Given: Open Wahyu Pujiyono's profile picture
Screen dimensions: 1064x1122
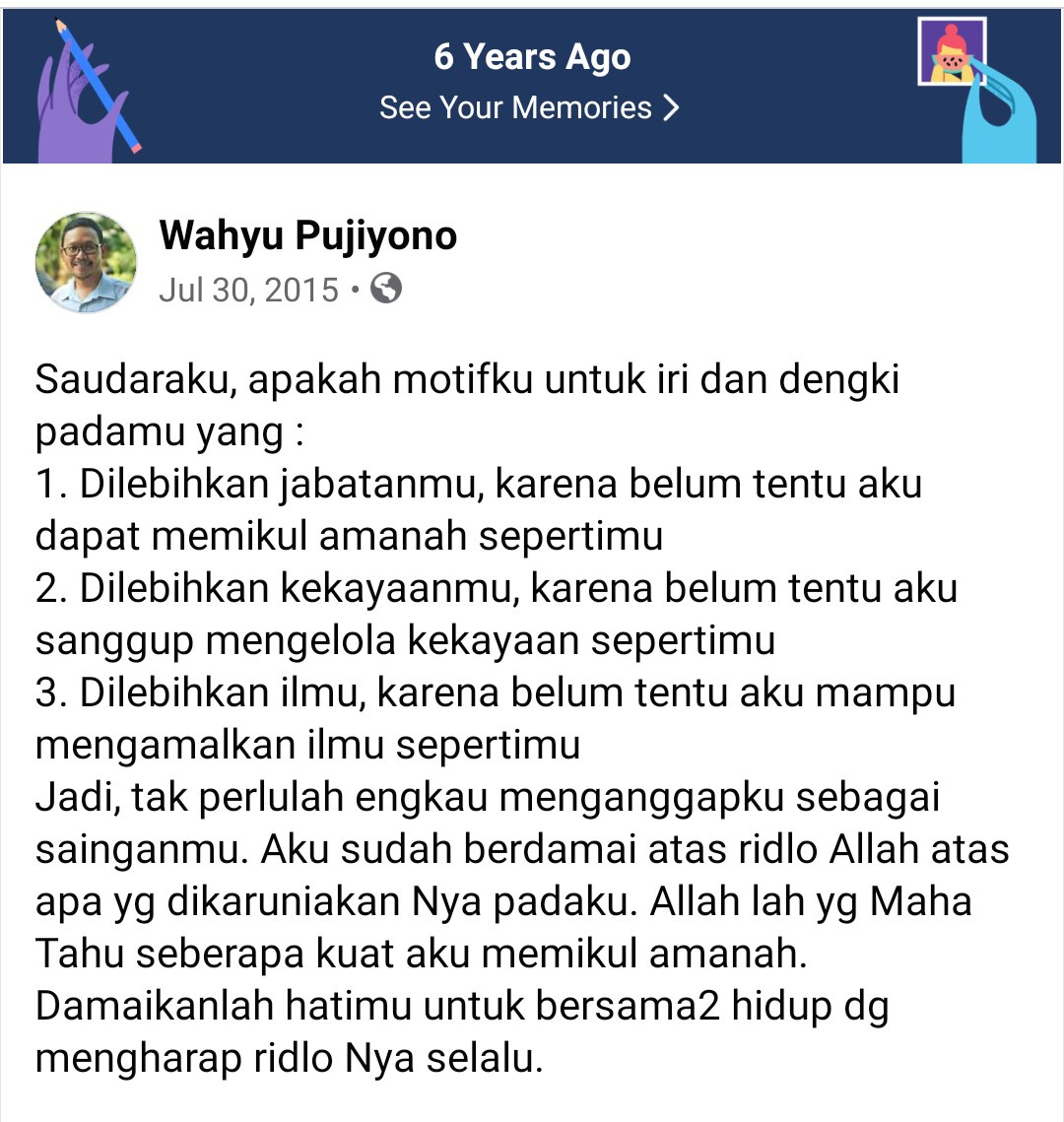Looking at the screenshot, I should click(x=86, y=262).
